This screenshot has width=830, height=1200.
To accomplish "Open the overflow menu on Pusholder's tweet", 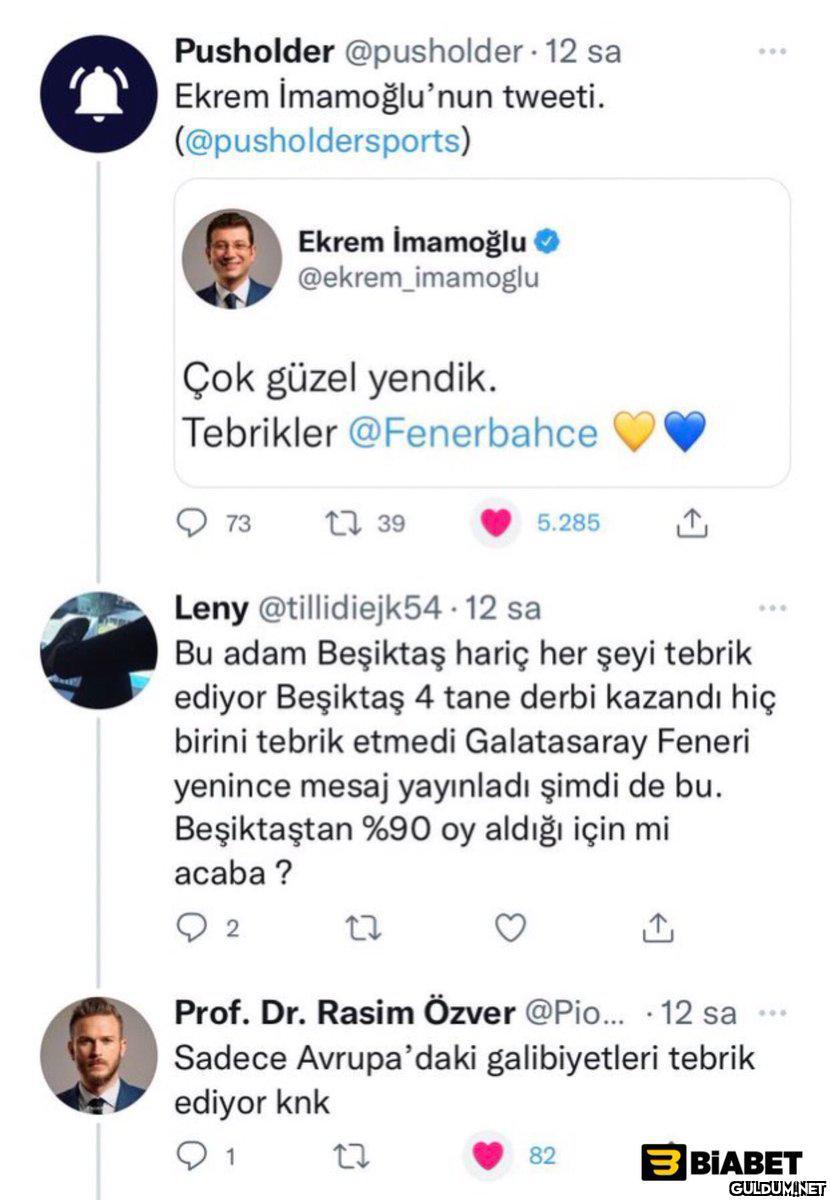I will [772, 52].
